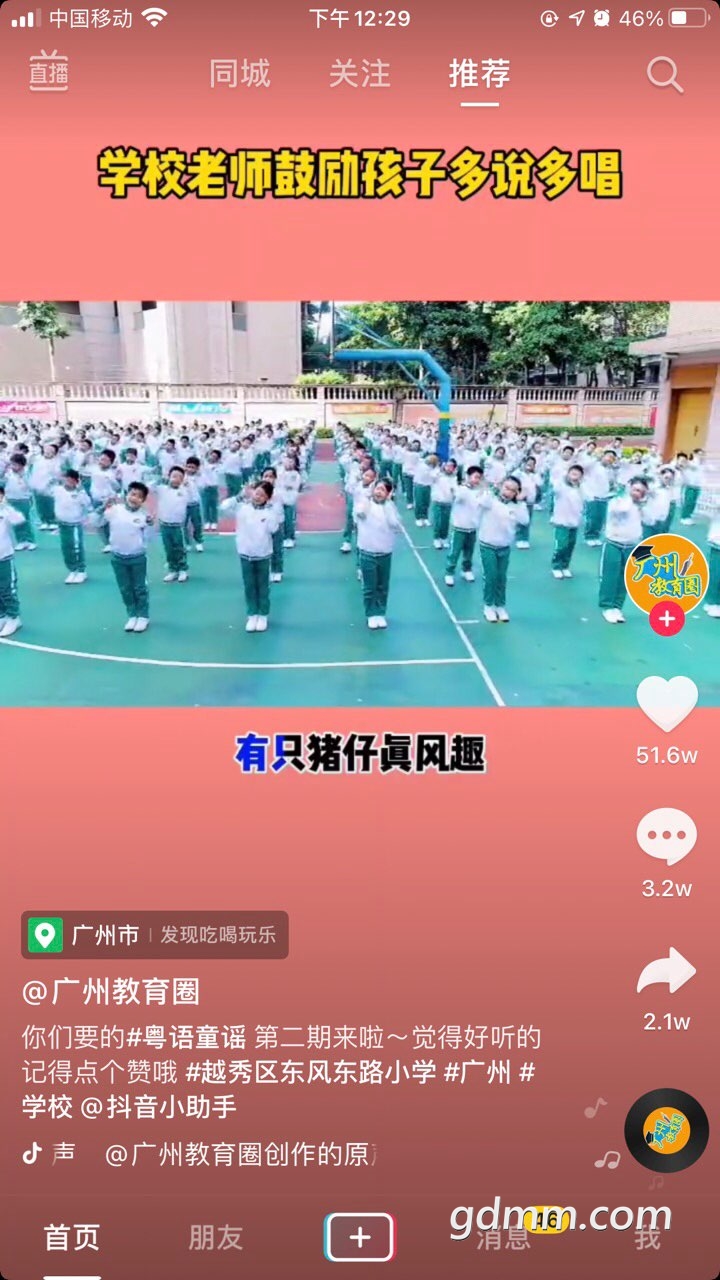This screenshot has width=720, height=1280.
Task: Open the 广州市 location chip
Action: (155, 935)
